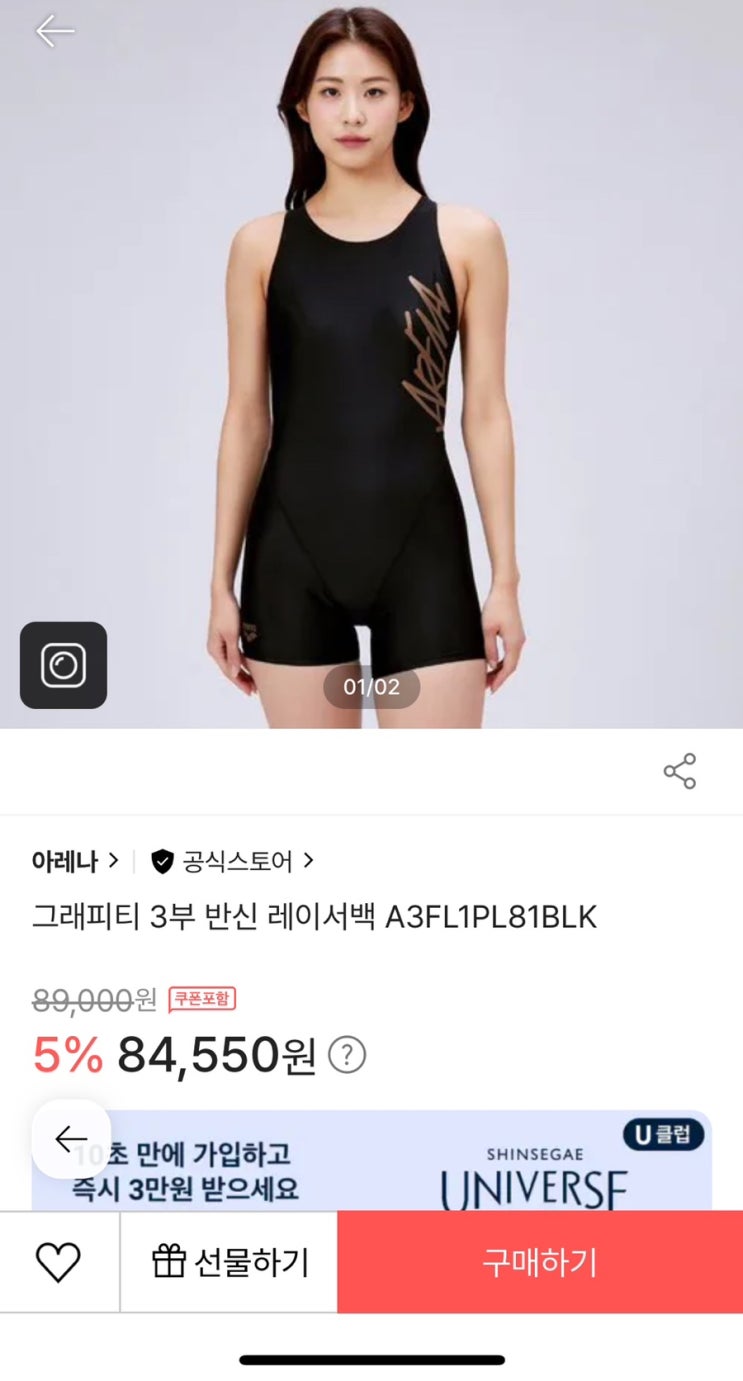Share this swimsuit product
Image resolution: width=743 pixels, height=1381 pixels.
680,772
